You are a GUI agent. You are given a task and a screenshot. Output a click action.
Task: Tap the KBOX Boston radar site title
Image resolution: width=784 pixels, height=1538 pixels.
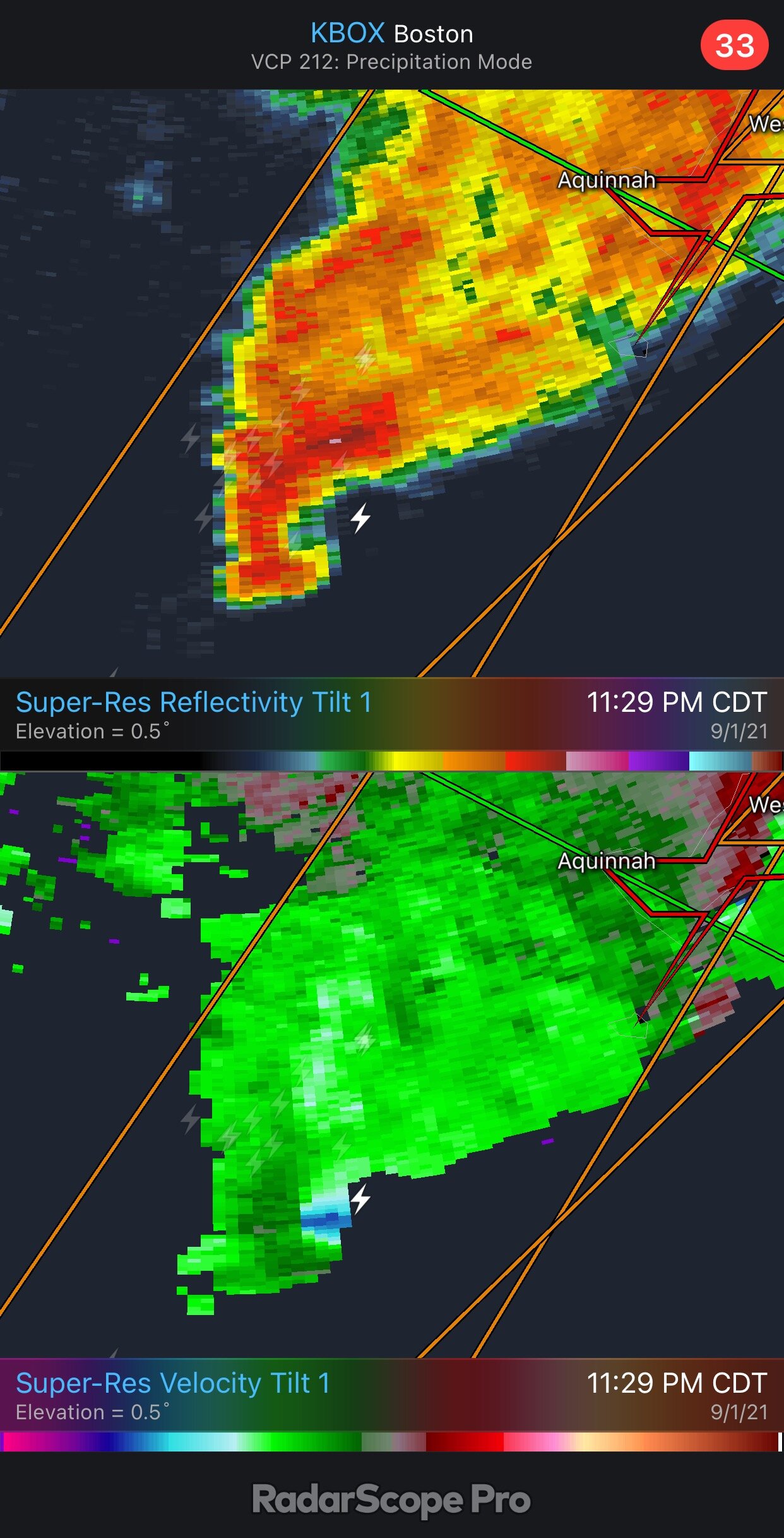(x=391, y=33)
